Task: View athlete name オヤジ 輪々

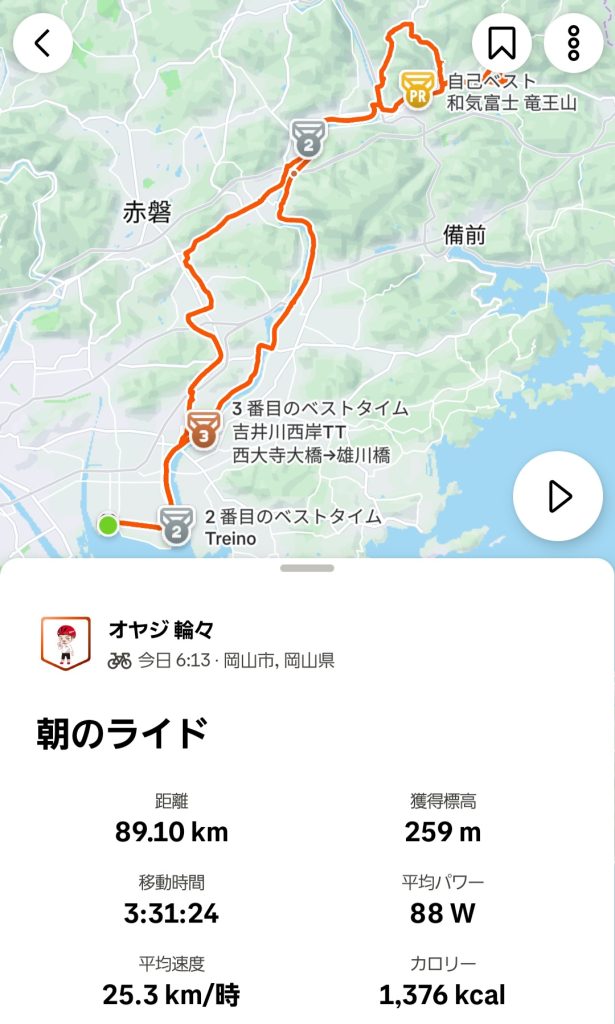Action: pyautogui.click(x=160, y=629)
